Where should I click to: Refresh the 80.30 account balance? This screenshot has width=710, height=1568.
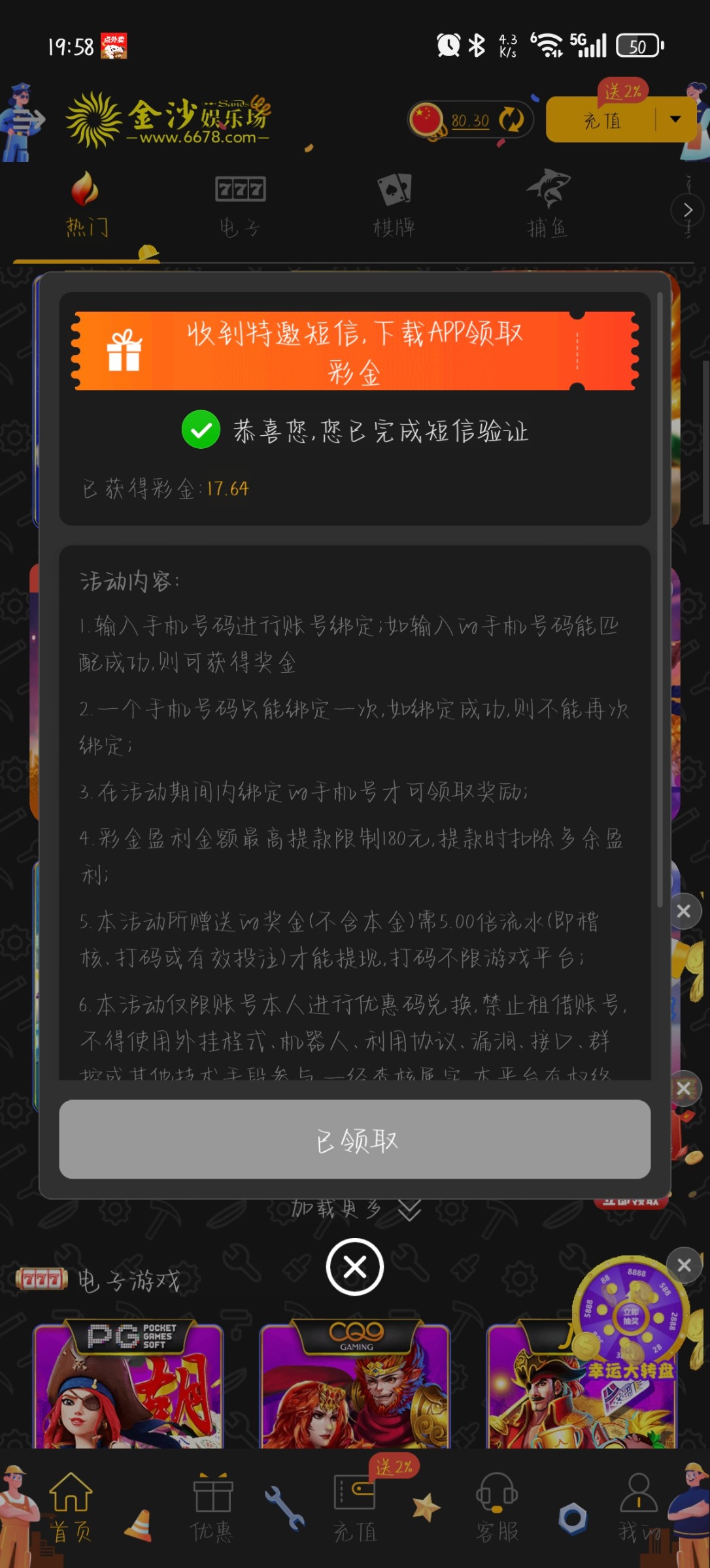(511, 120)
